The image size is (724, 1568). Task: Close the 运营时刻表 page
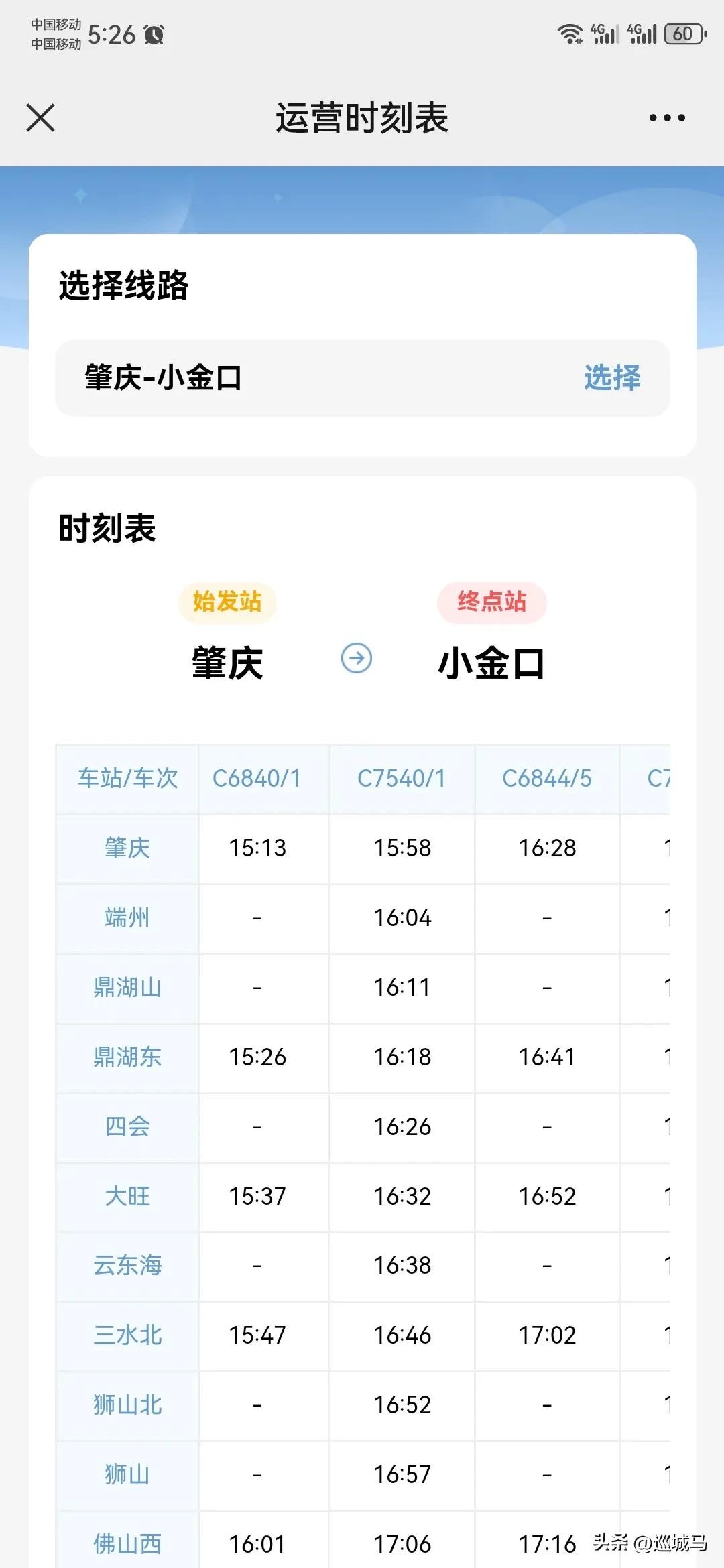40,118
